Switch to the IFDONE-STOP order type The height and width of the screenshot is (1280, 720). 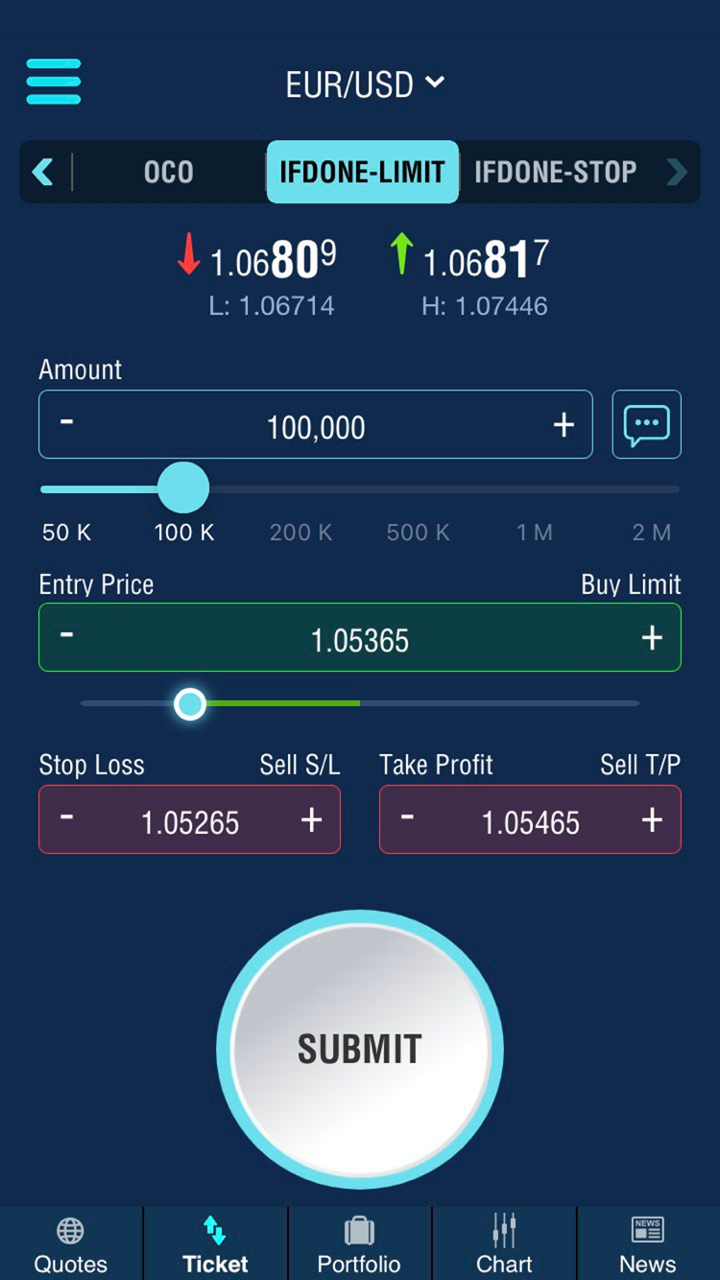tap(555, 172)
